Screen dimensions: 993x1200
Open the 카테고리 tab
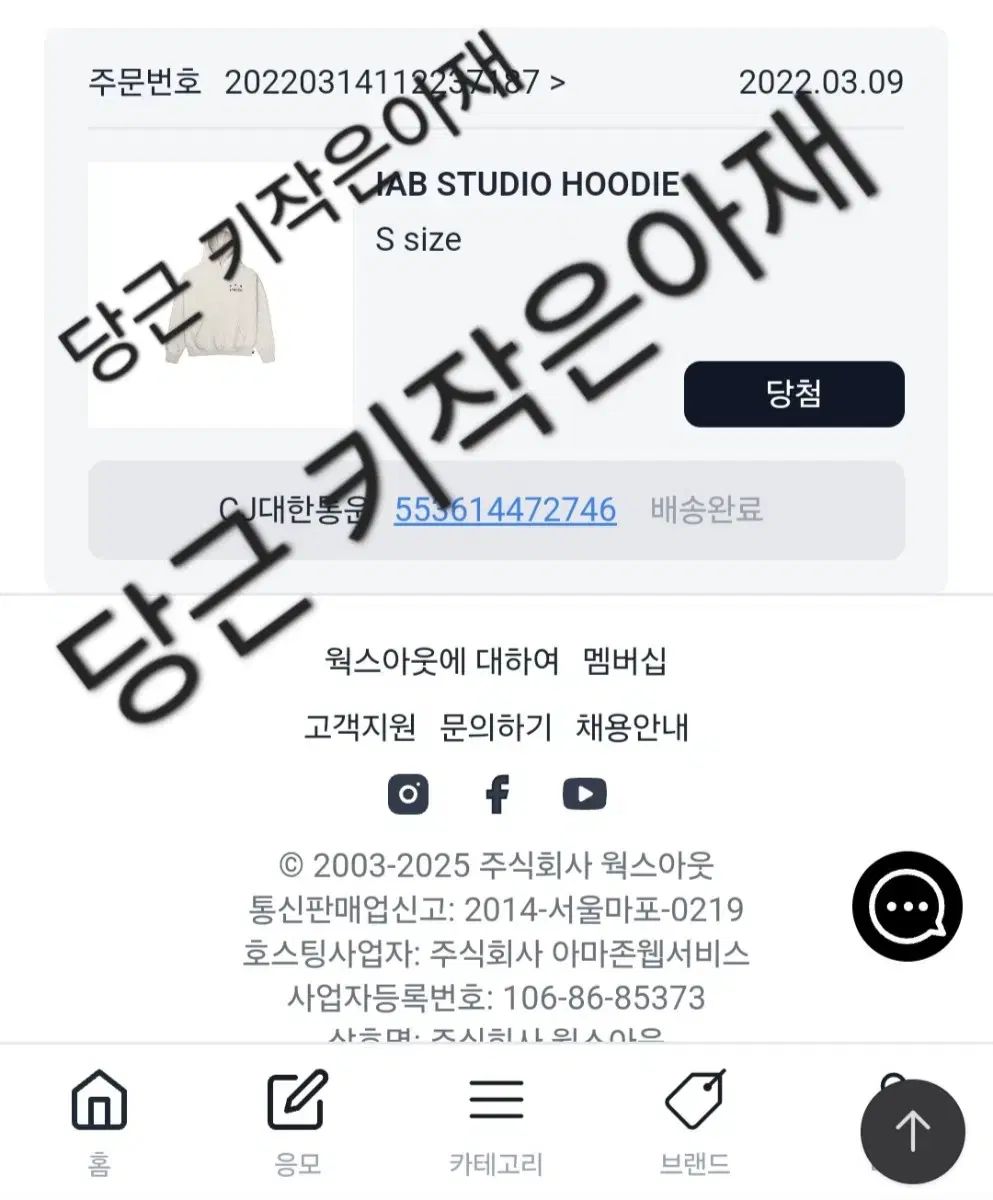(x=496, y=1122)
